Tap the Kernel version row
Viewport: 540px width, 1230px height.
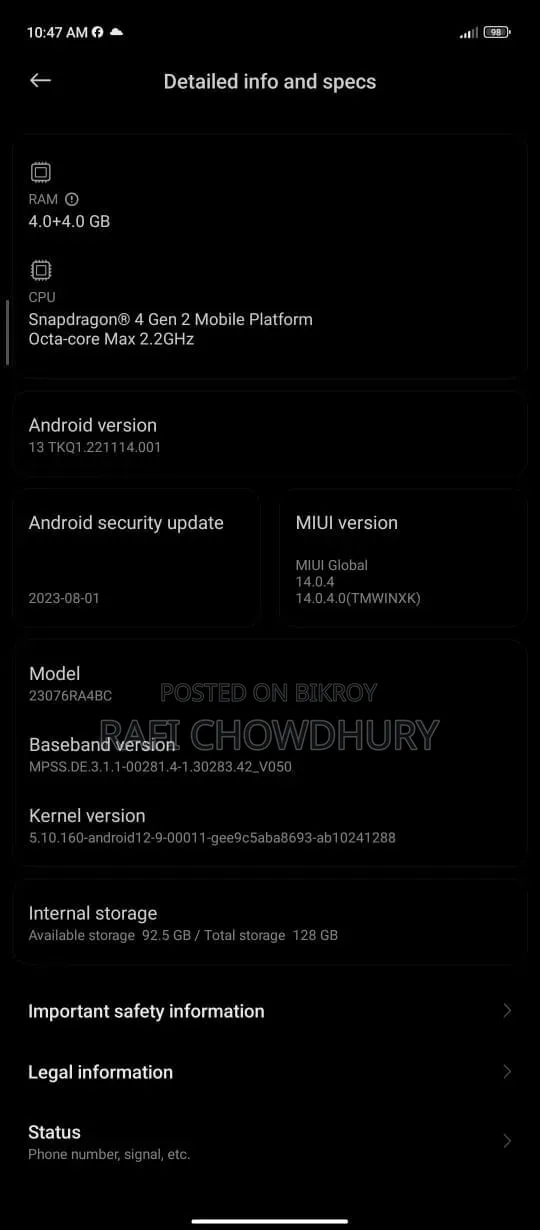[270, 826]
